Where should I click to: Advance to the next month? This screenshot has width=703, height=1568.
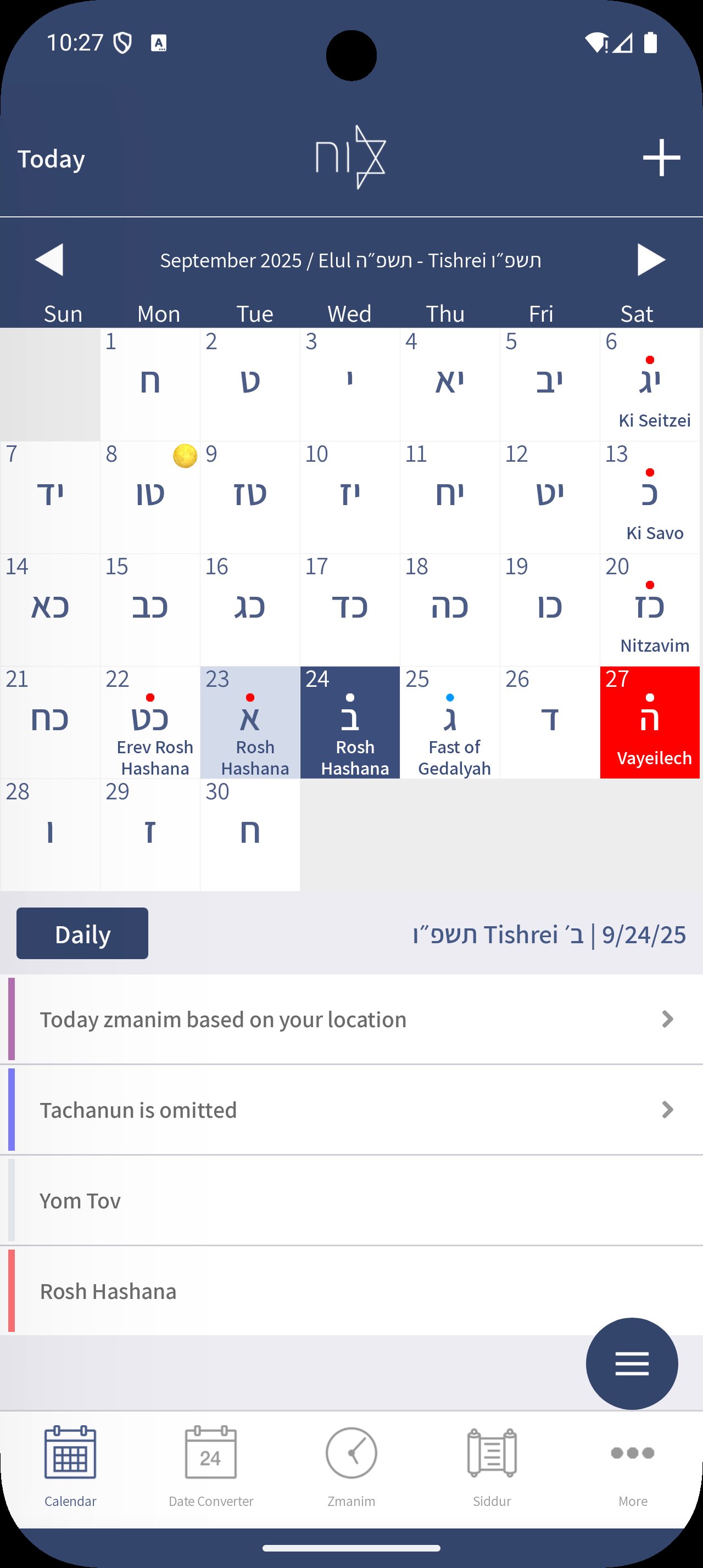651,260
